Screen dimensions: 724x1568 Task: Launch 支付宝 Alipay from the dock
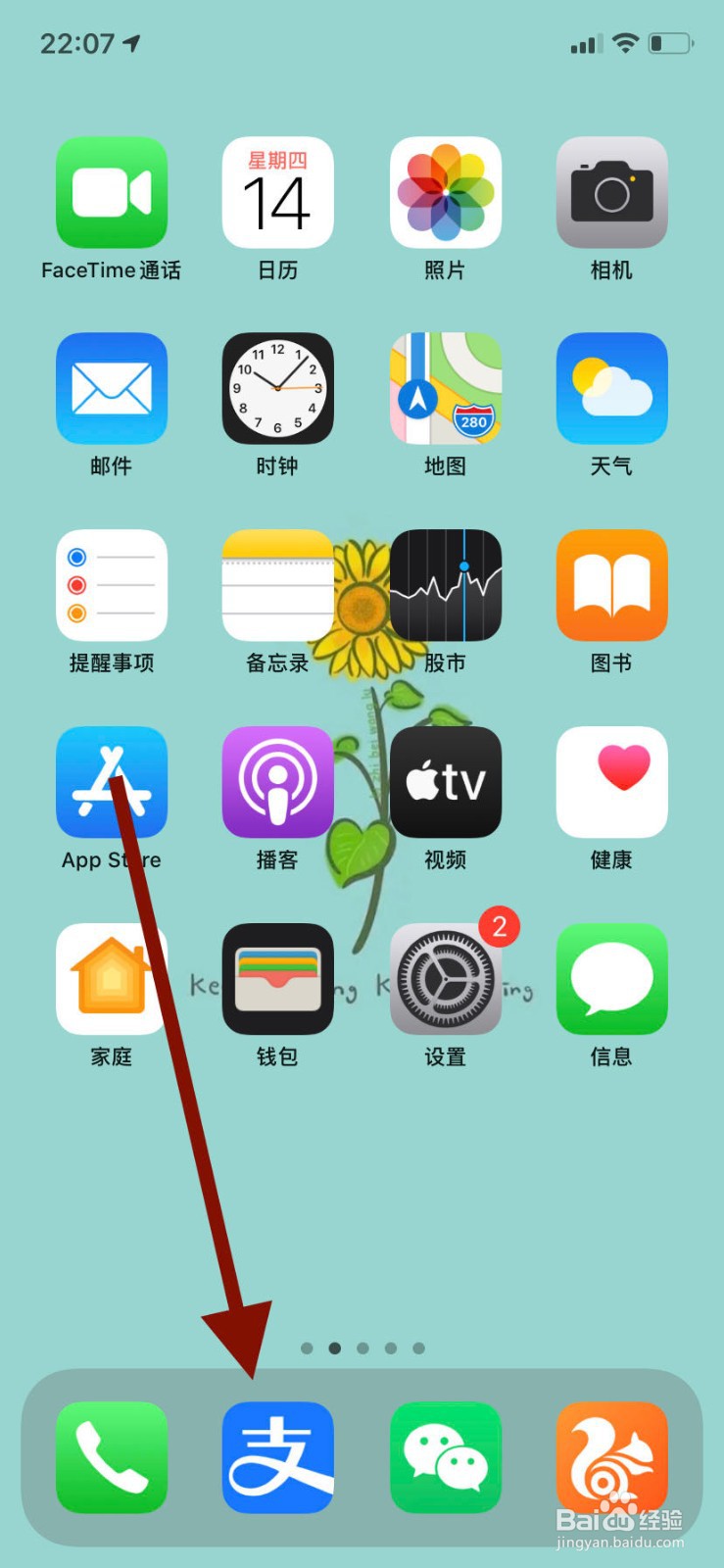click(277, 1457)
